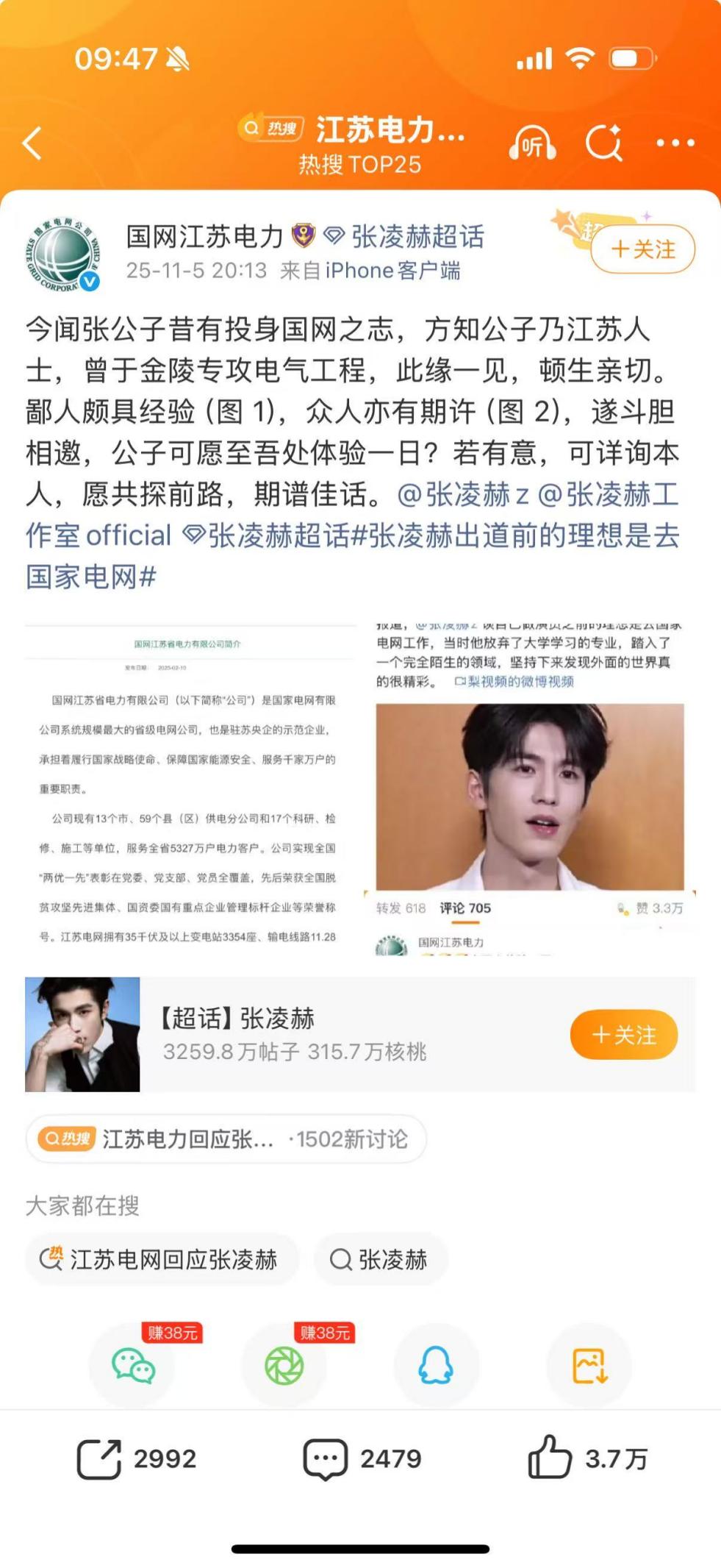
Task: Share to QQ penguin icon
Action: pyautogui.click(x=436, y=1366)
